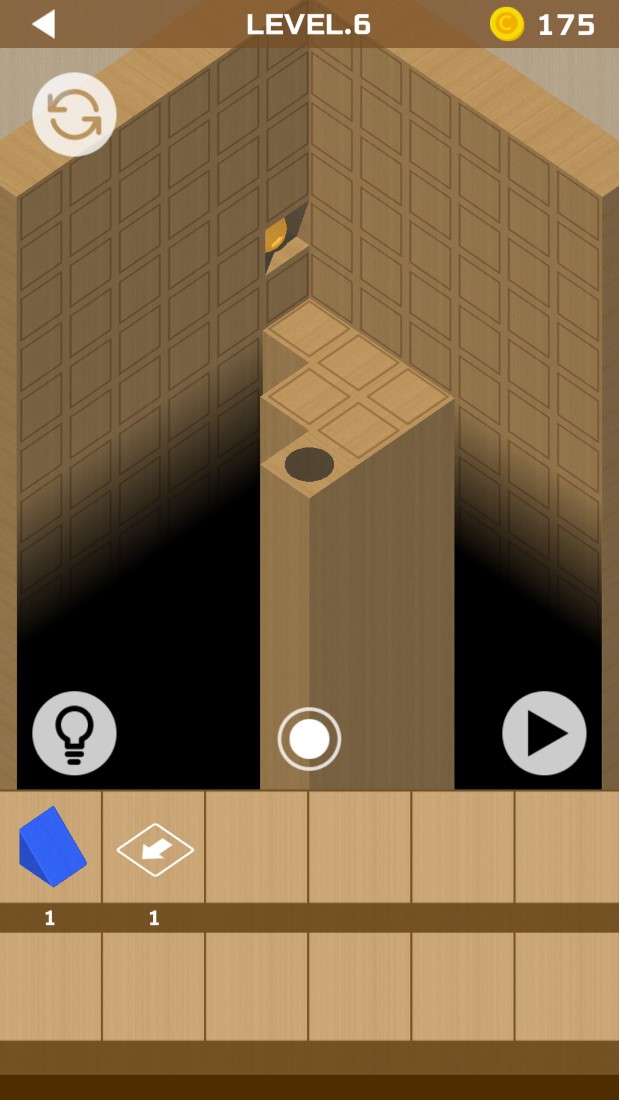Get a hint with the lightbulb button
The width and height of the screenshot is (619, 1100).
[x=74, y=733]
